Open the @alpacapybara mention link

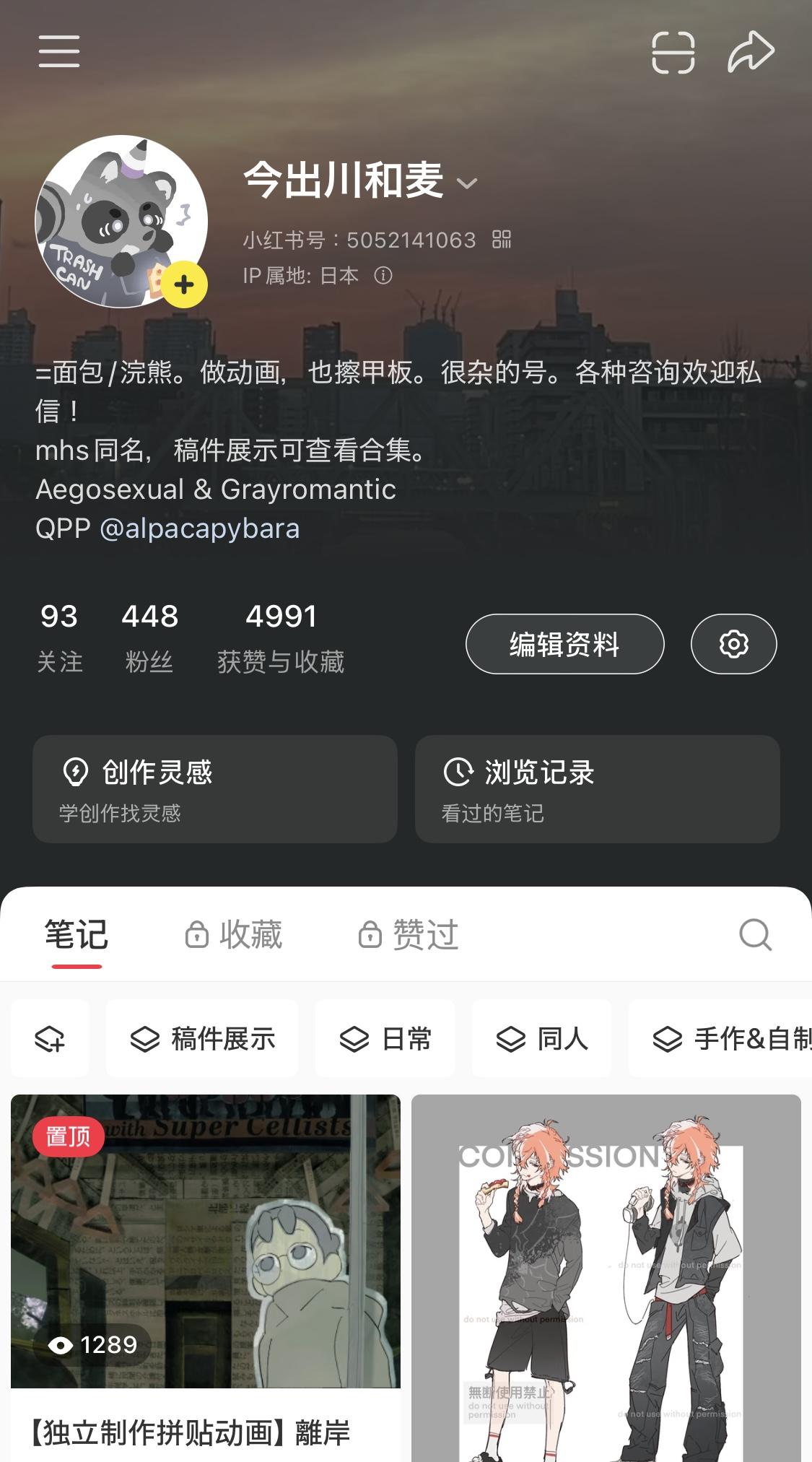199,528
